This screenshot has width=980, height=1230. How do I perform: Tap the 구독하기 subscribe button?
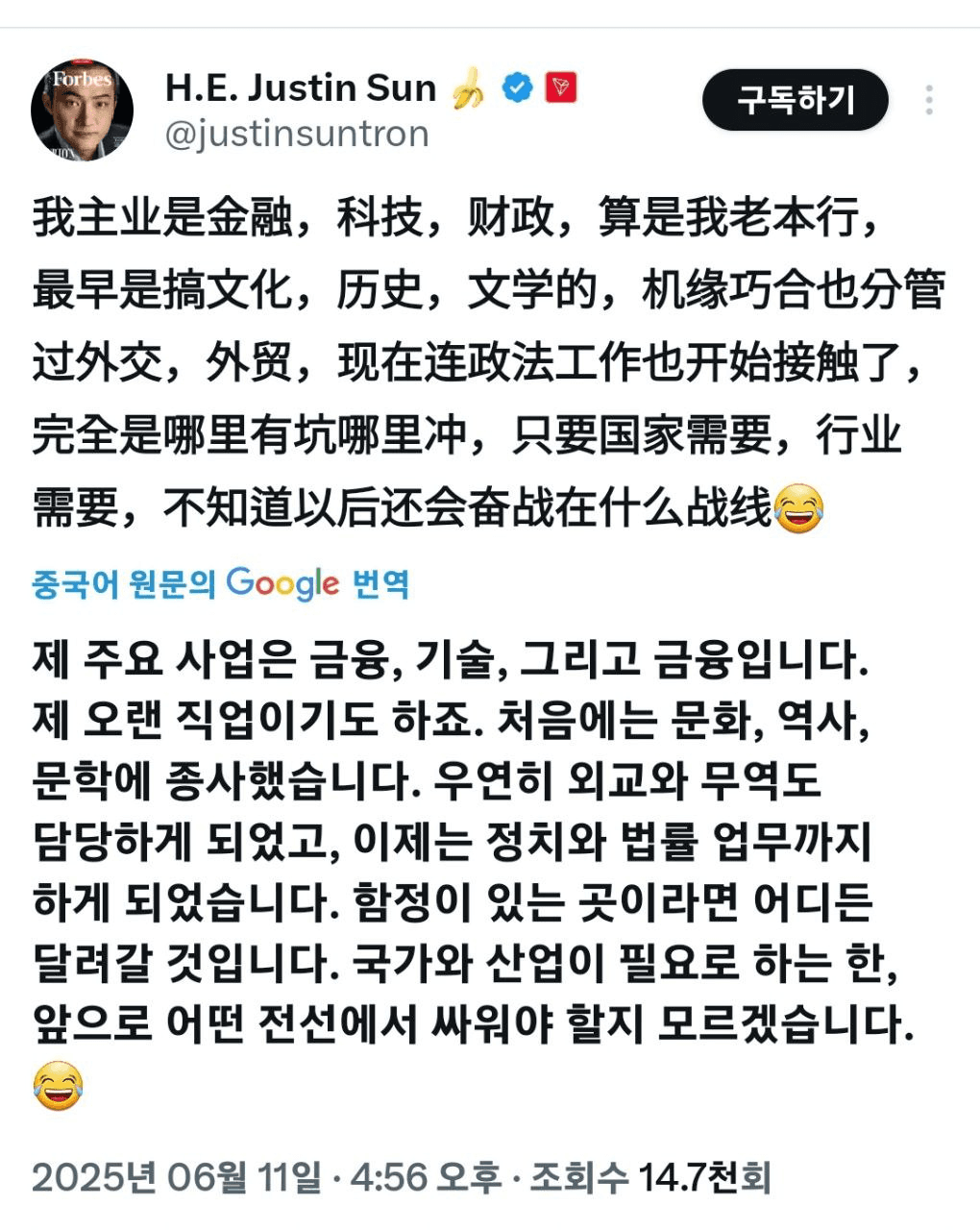coord(795,100)
